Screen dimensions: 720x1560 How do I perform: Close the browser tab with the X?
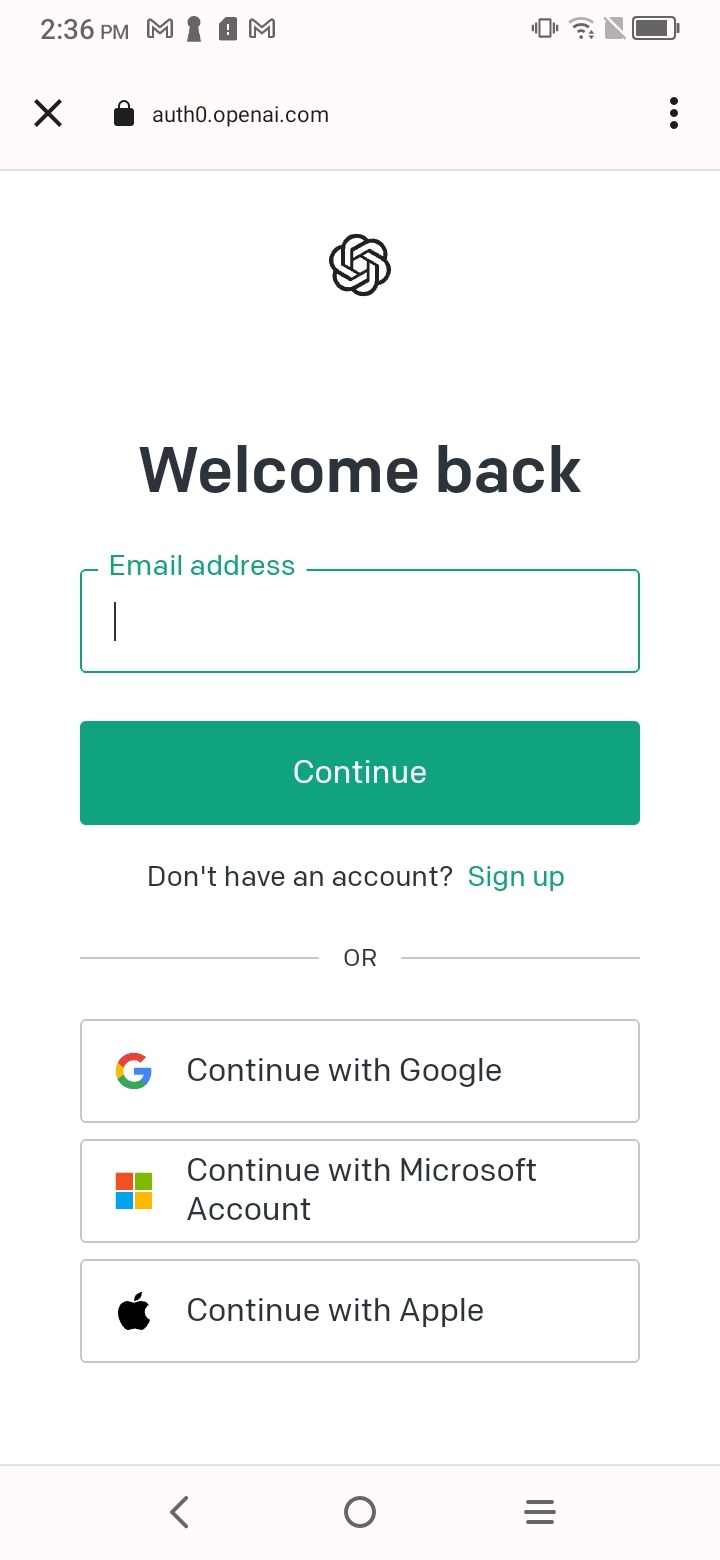coord(48,114)
